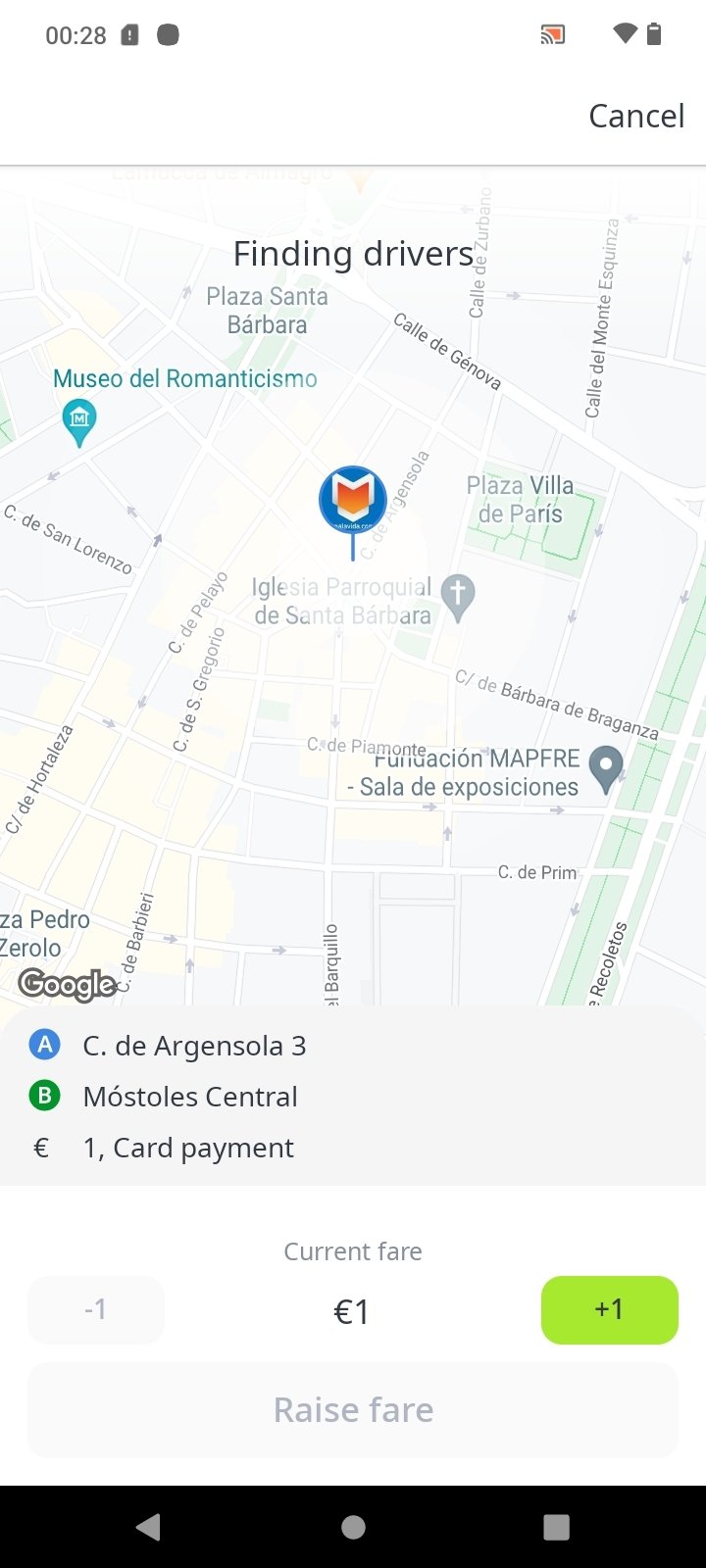Decrease the fare by one euro
This screenshot has height=1568, width=706.
pyautogui.click(x=95, y=1309)
